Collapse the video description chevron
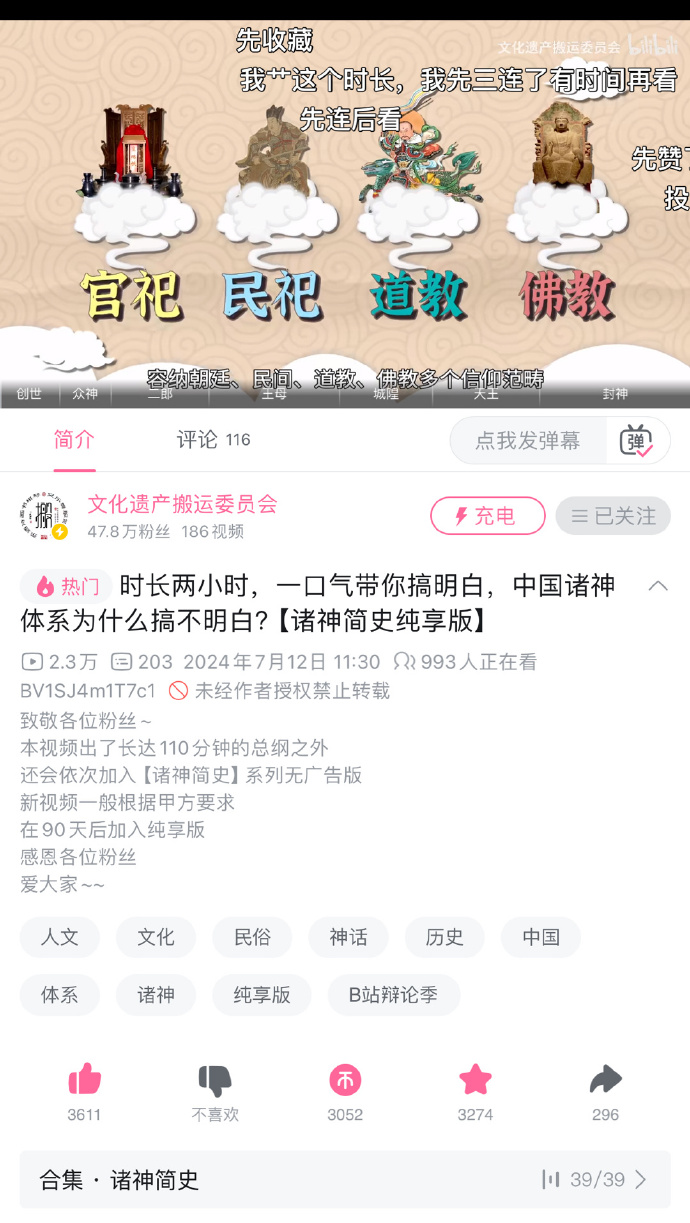This screenshot has height=1223, width=690. 658,586
